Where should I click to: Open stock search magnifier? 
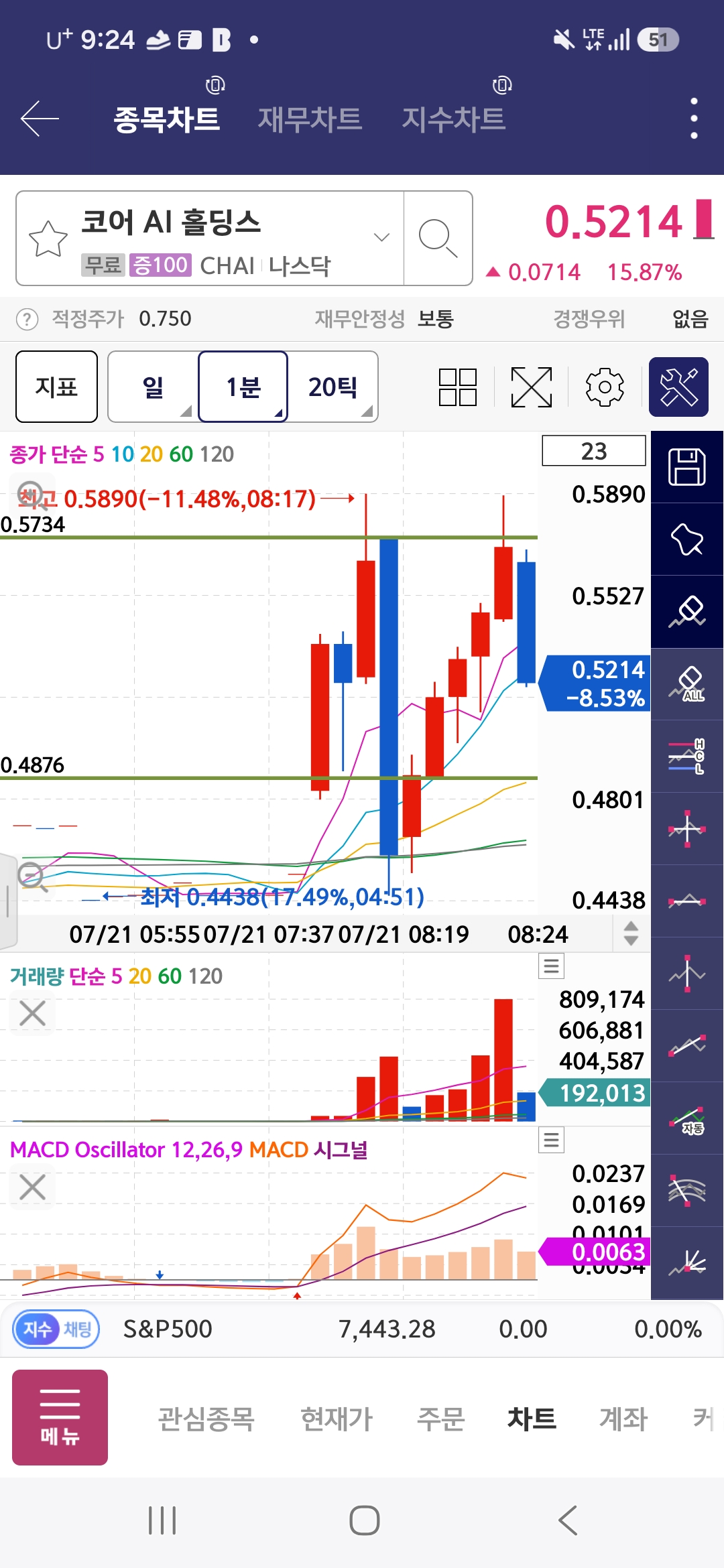coord(438,238)
